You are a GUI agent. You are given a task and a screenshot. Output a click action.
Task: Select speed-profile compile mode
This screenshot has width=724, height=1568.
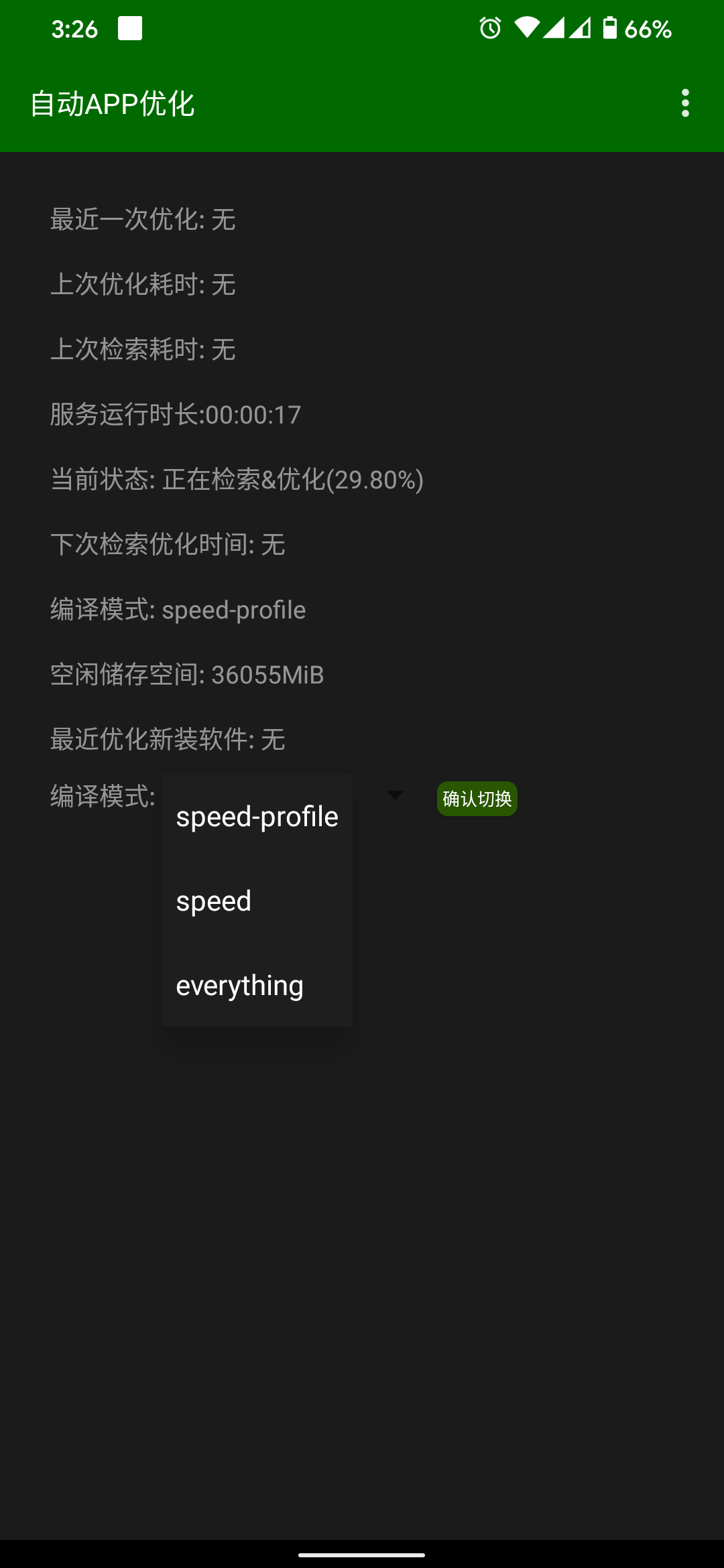pyautogui.click(x=257, y=817)
